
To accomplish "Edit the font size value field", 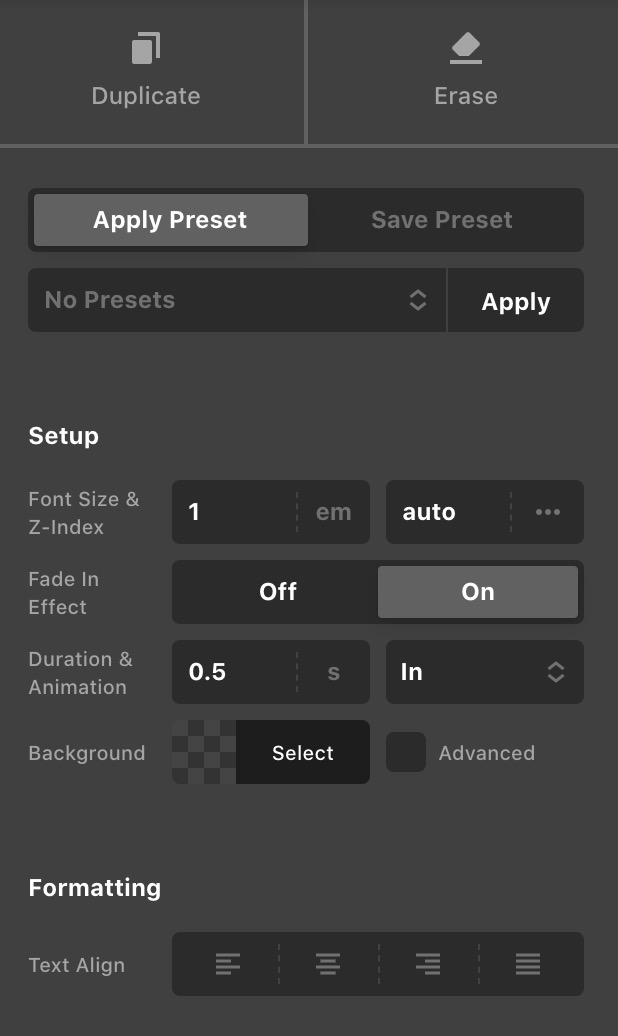I will (235, 512).
